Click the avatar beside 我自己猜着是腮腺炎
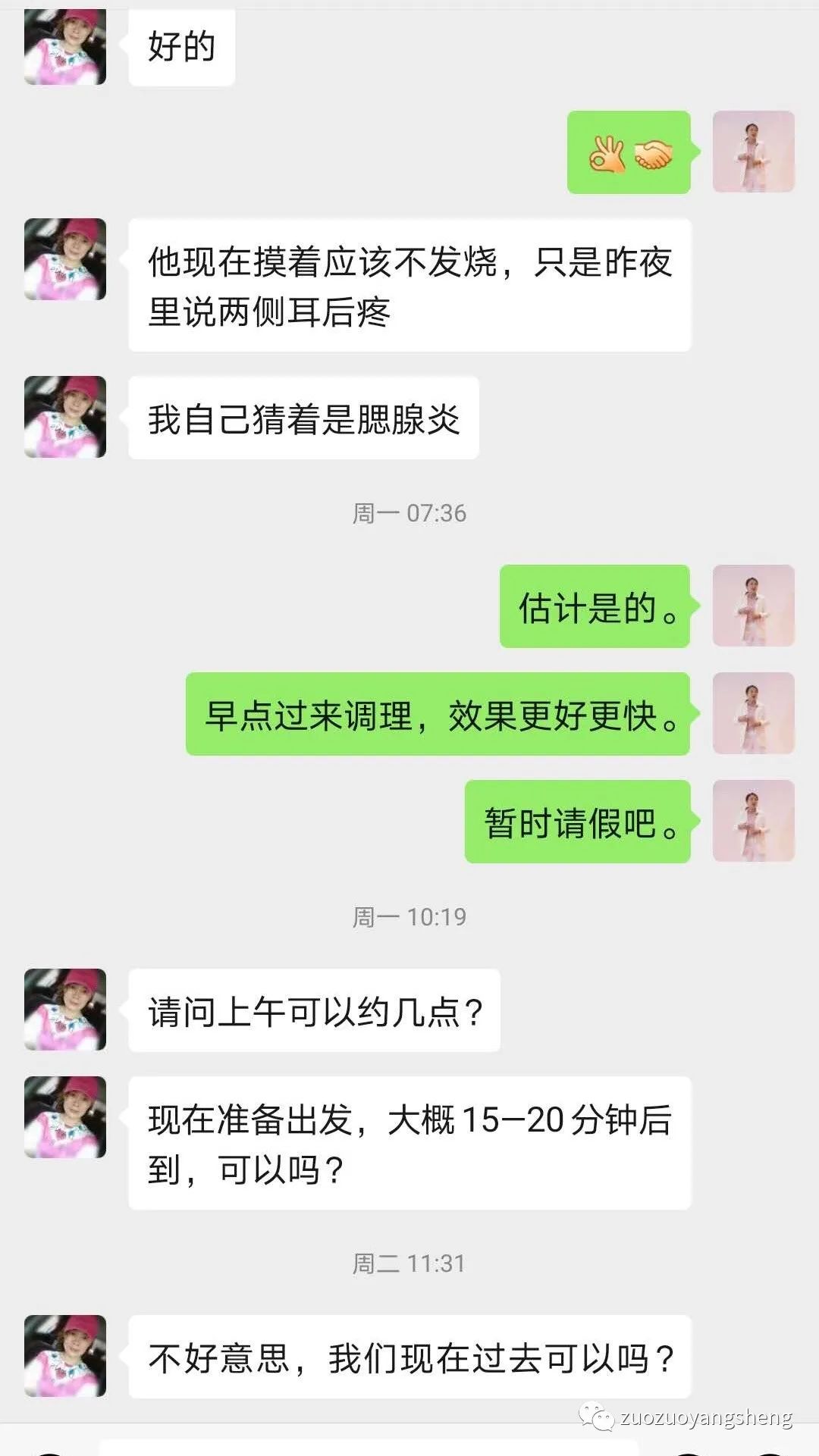The width and height of the screenshot is (819, 1456). click(x=64, y=417)
